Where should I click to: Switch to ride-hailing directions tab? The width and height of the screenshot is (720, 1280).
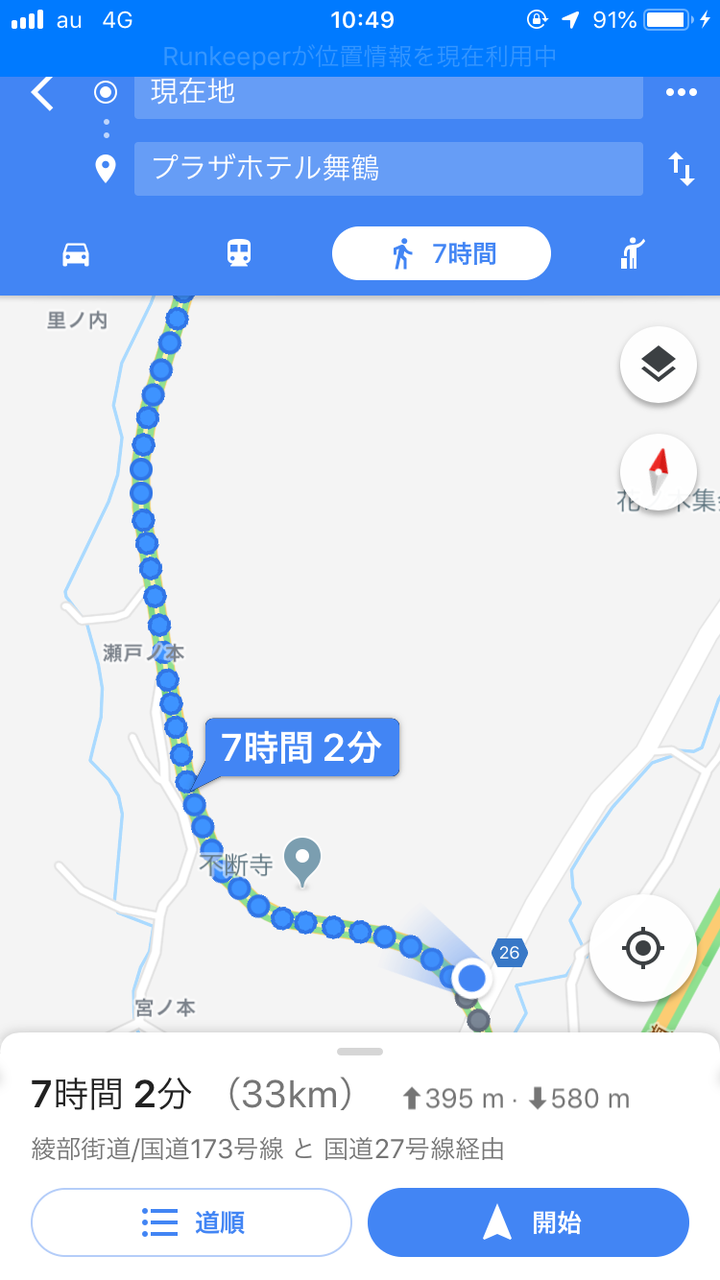(x=633, y=254)
